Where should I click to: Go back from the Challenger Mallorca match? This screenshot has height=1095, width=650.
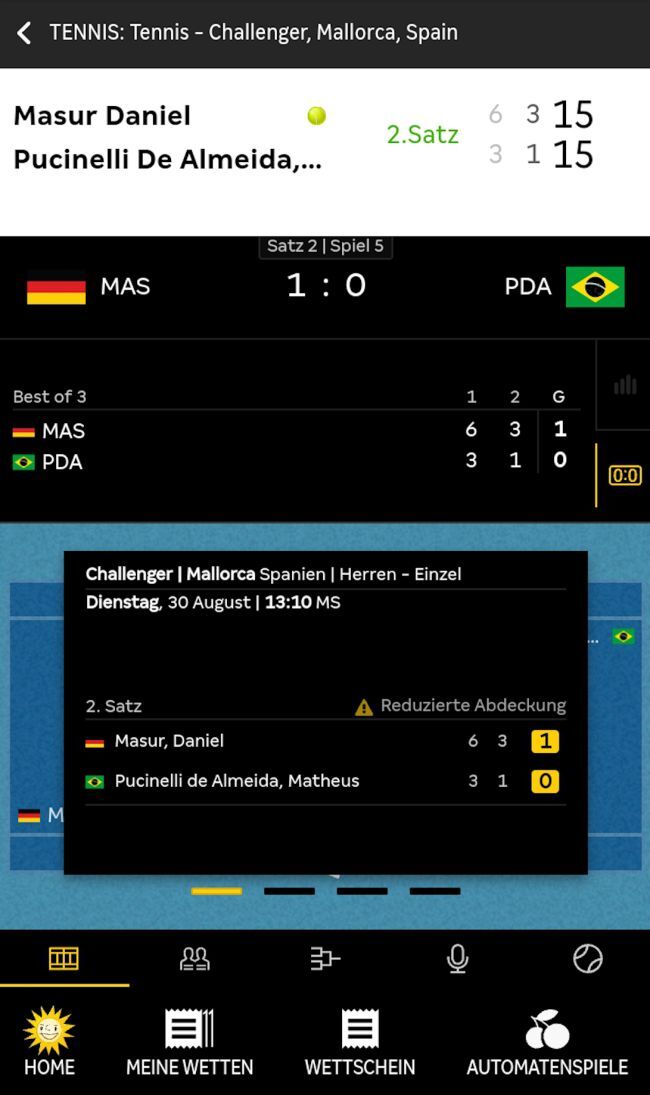point(25,33)
